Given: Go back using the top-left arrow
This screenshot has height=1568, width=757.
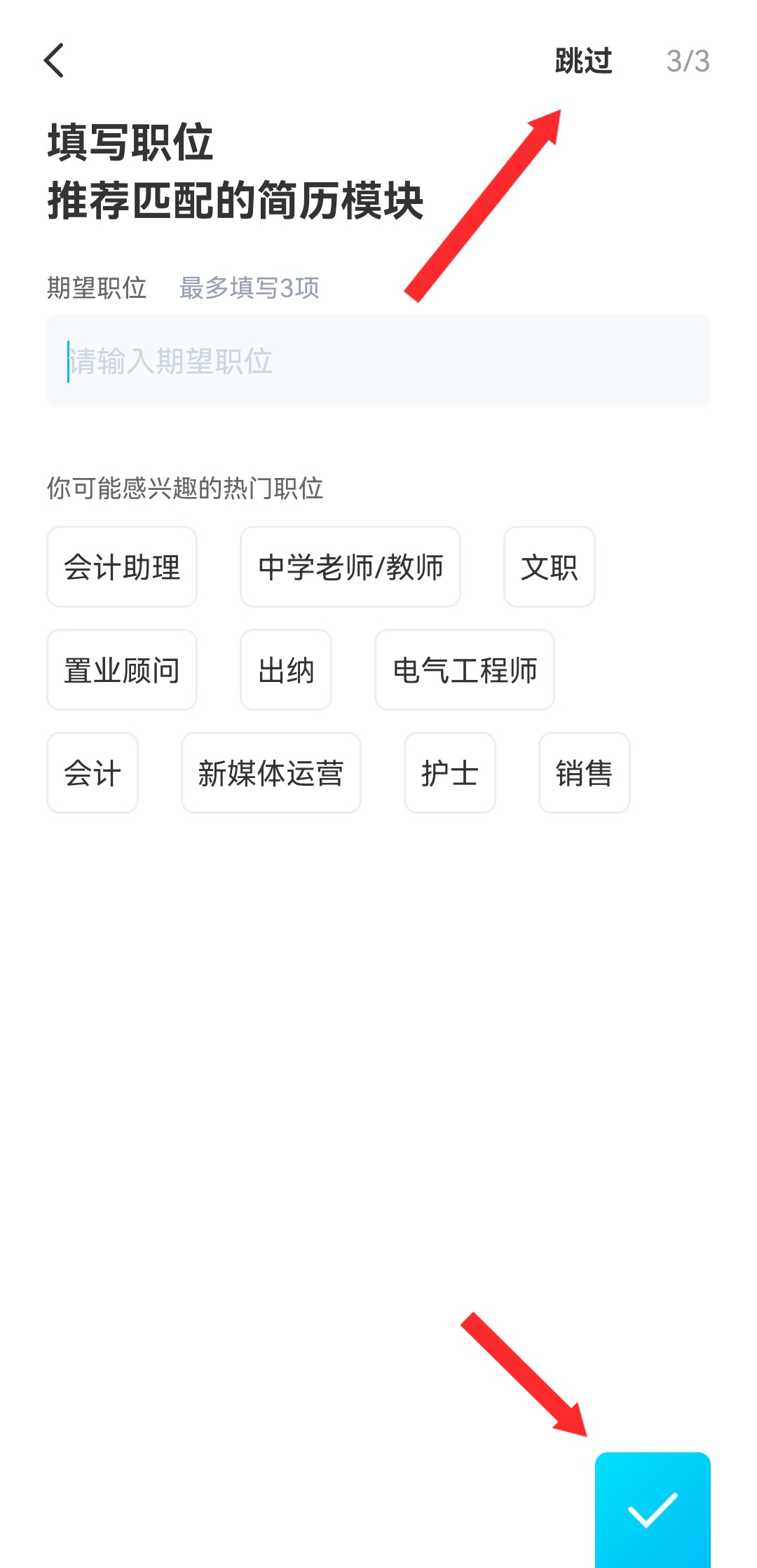Looking at the screenshot, I should [x=55, y=60].
